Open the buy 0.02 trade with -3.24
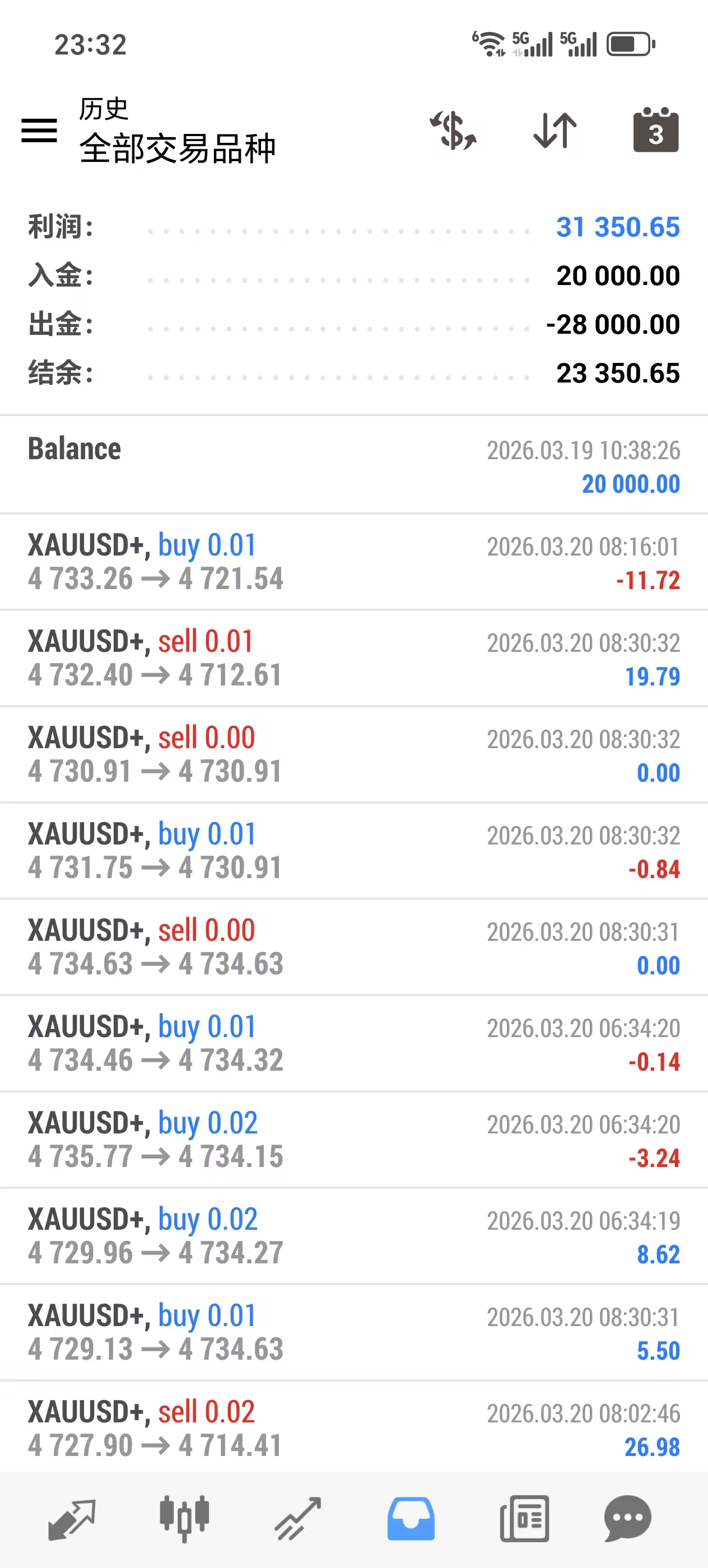The height and width of the screenshot is (1568, 708). (353, 1140)
